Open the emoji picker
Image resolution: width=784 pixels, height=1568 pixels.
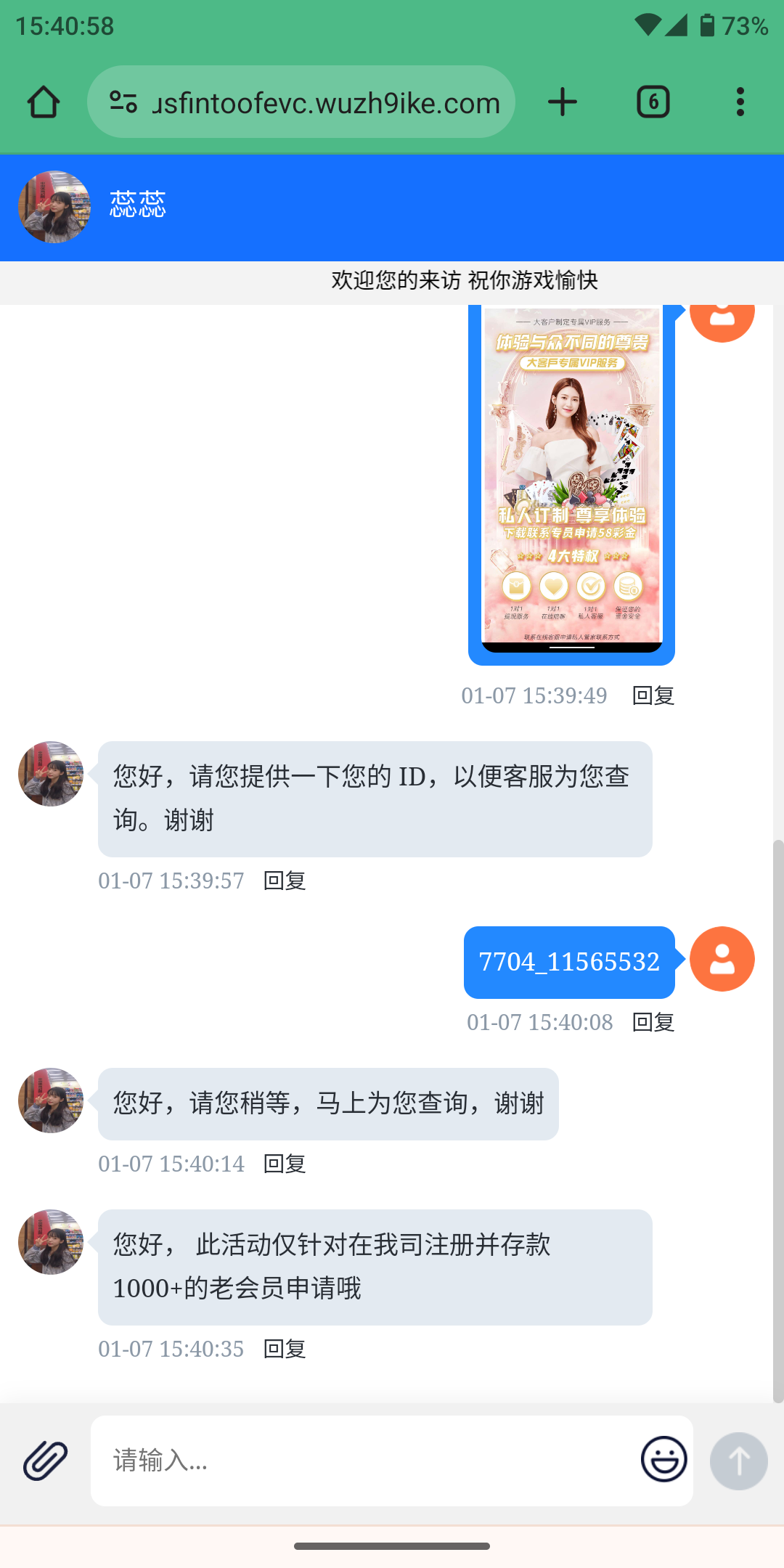(663, 1459)
